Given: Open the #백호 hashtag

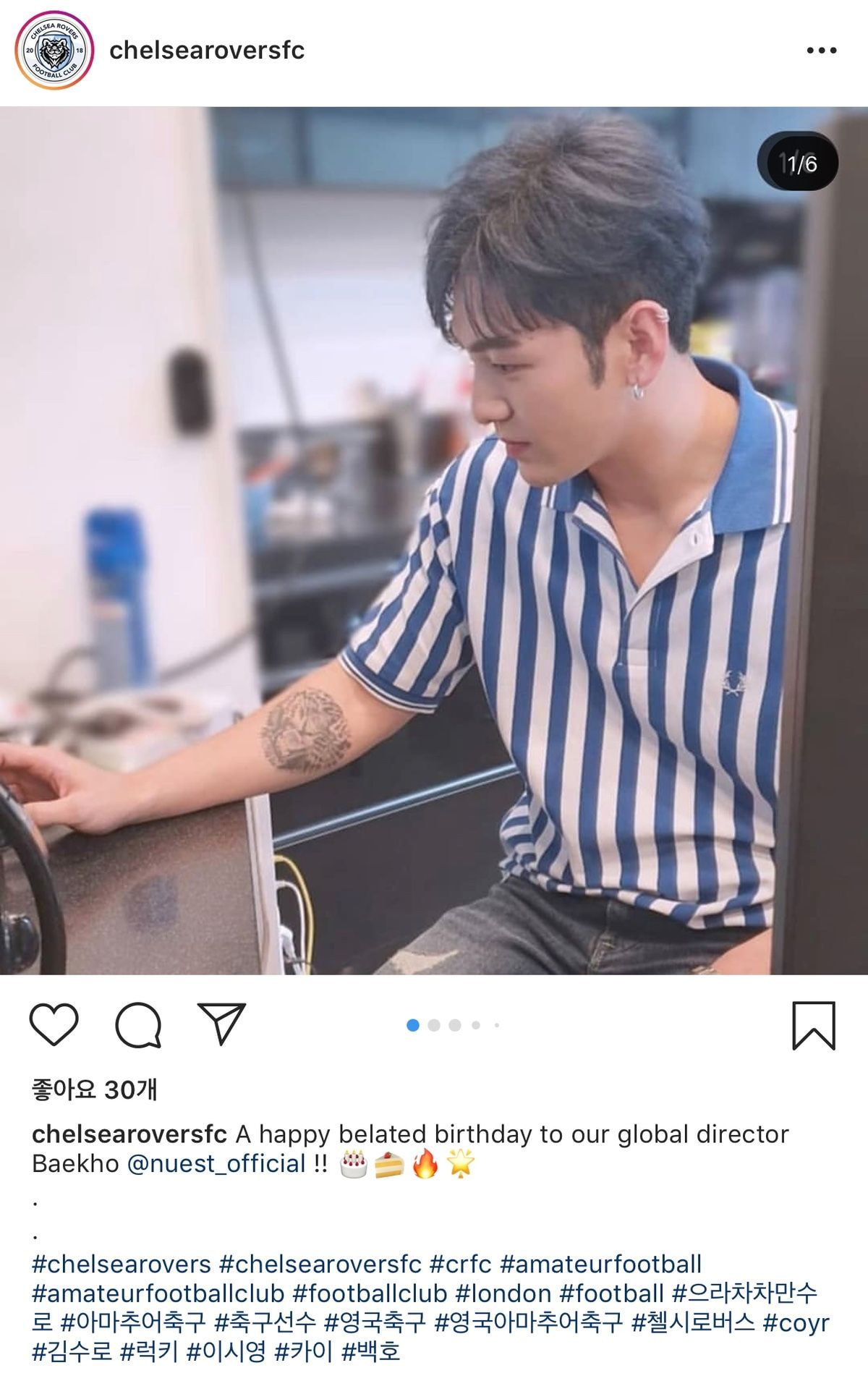Looking at the screenshot, I should (370, 1351).
